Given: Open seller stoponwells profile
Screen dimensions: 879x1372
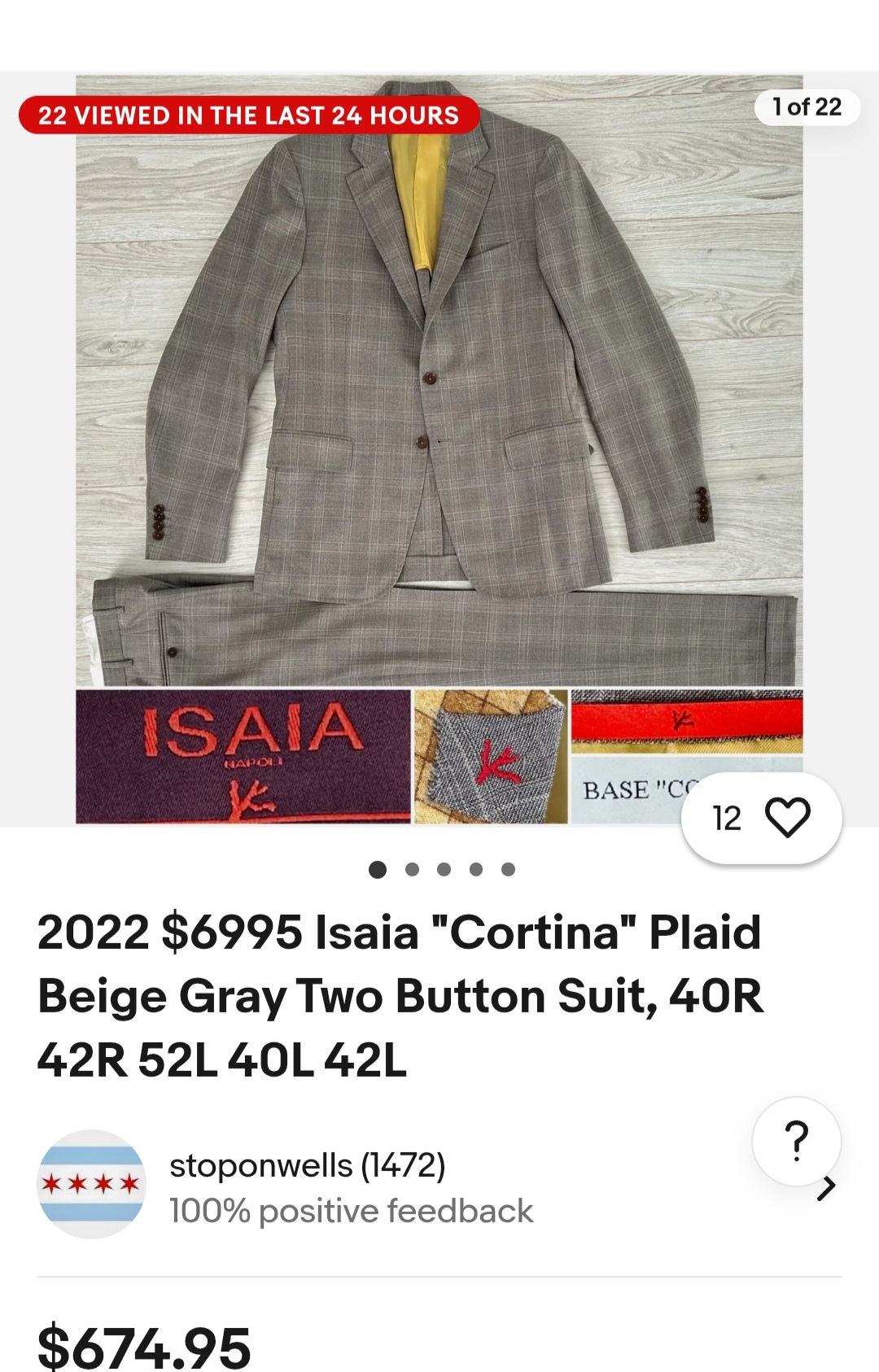Looking at the screenshot, I should pos(308,1166).
